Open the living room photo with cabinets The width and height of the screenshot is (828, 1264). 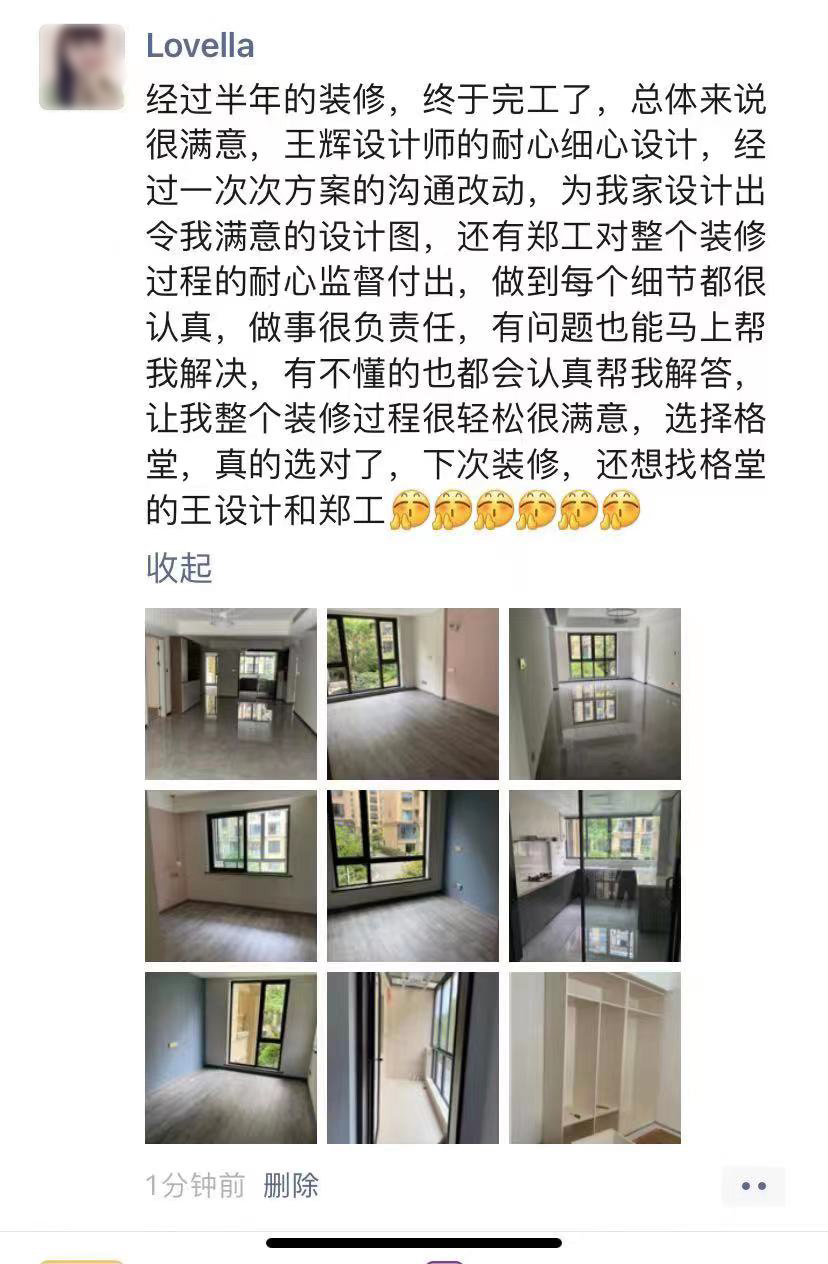pyautogui.click(x=231, y=693)
